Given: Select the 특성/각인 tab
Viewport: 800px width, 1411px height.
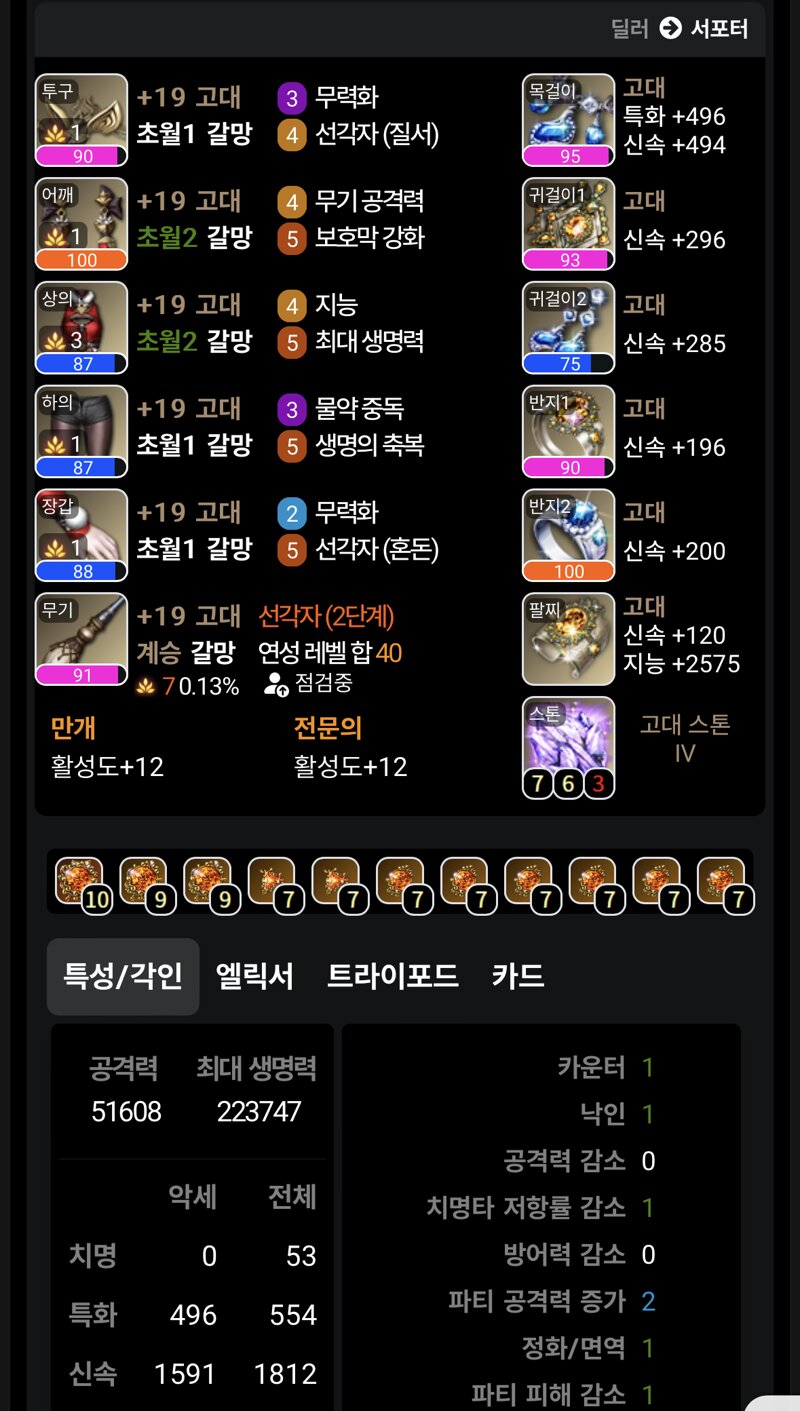Looking at the screenshot, I should (x=123, y=976).
